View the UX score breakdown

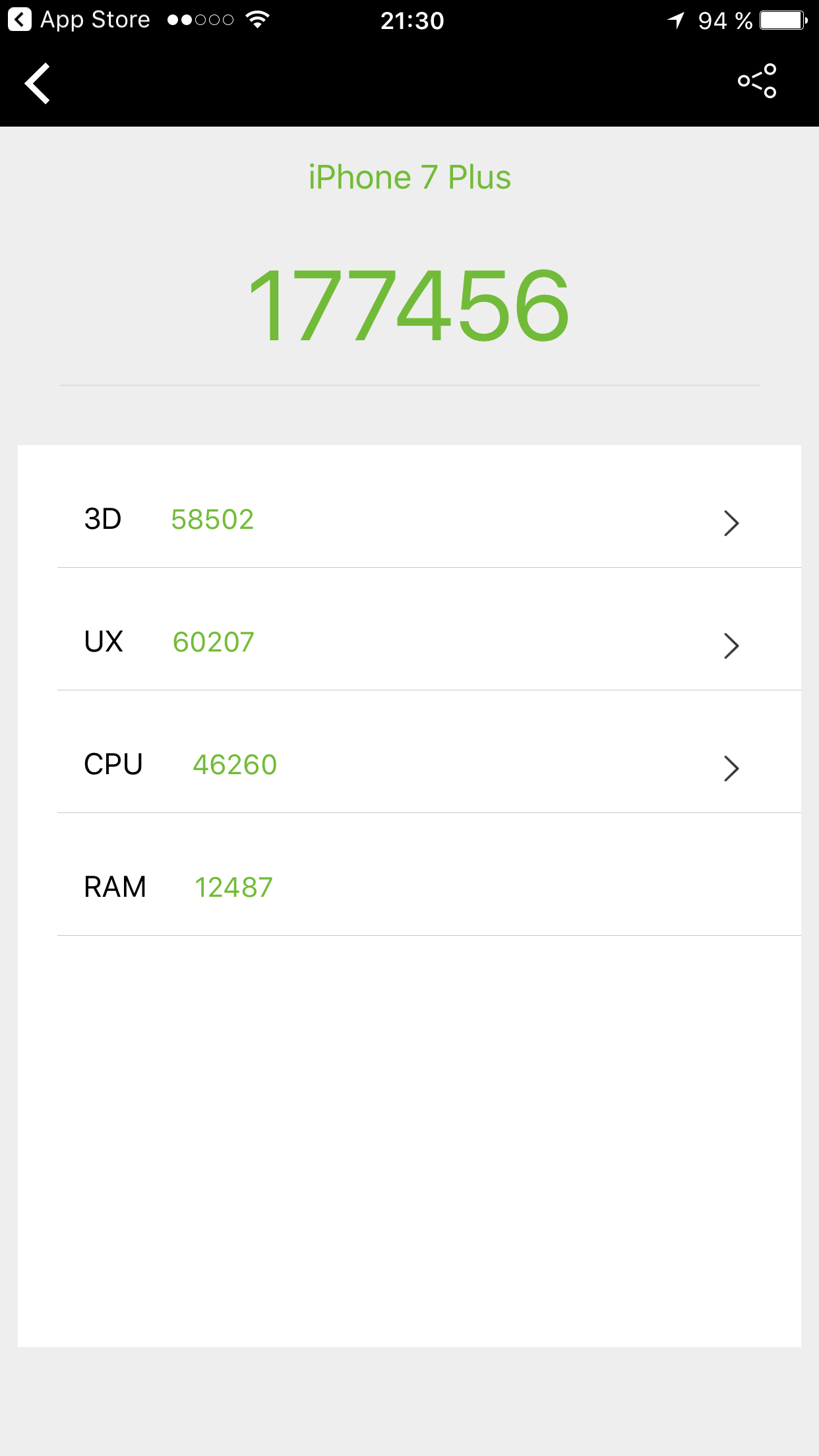pos(731,646)
